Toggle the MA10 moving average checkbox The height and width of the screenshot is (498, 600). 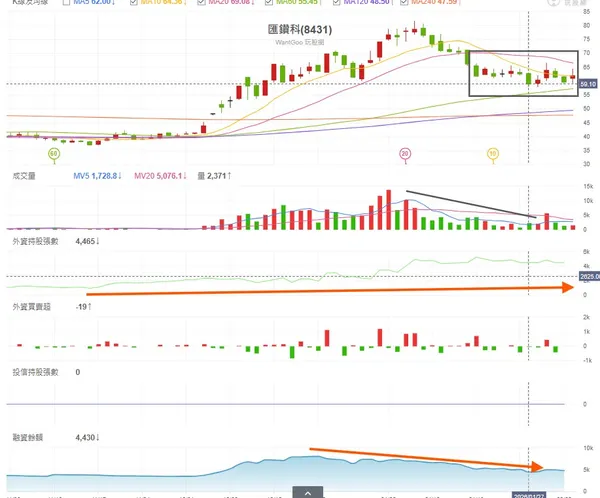tap(132, 2)
